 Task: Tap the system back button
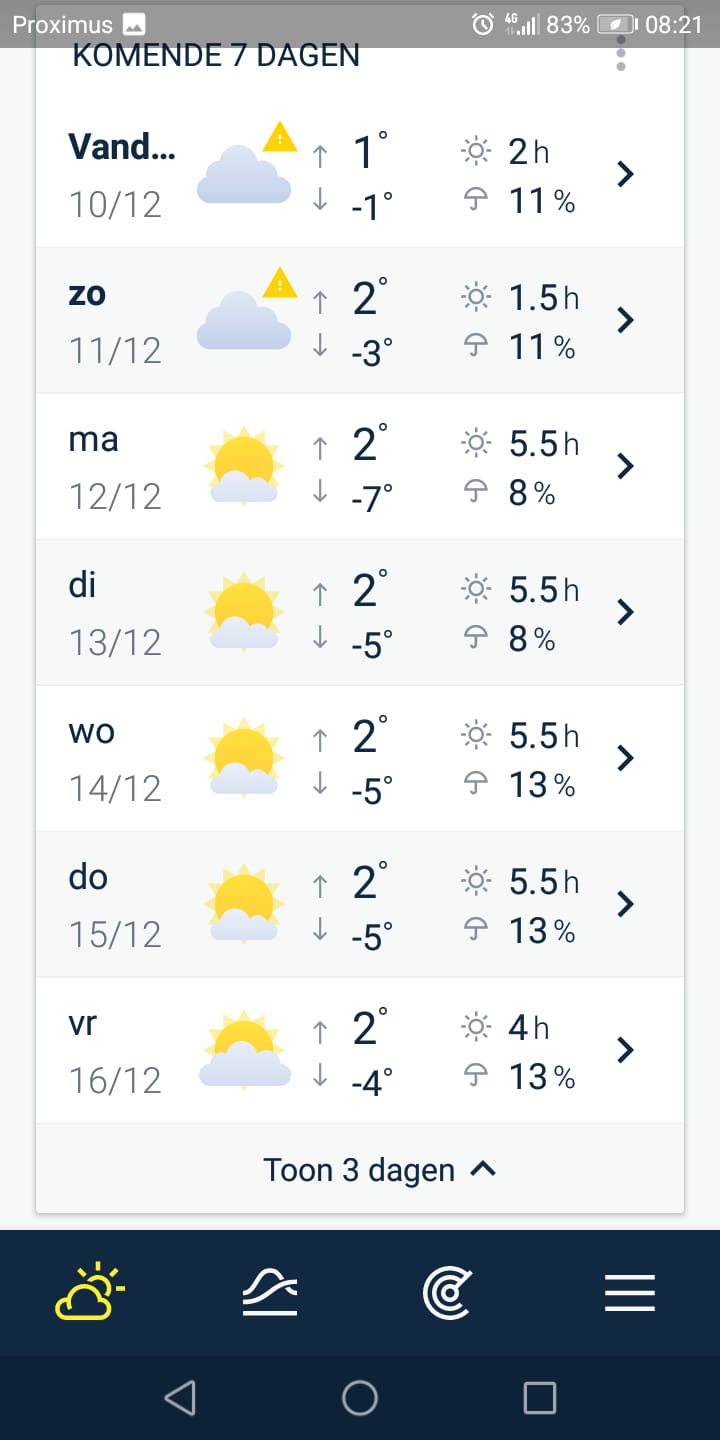coord(180,1398)
